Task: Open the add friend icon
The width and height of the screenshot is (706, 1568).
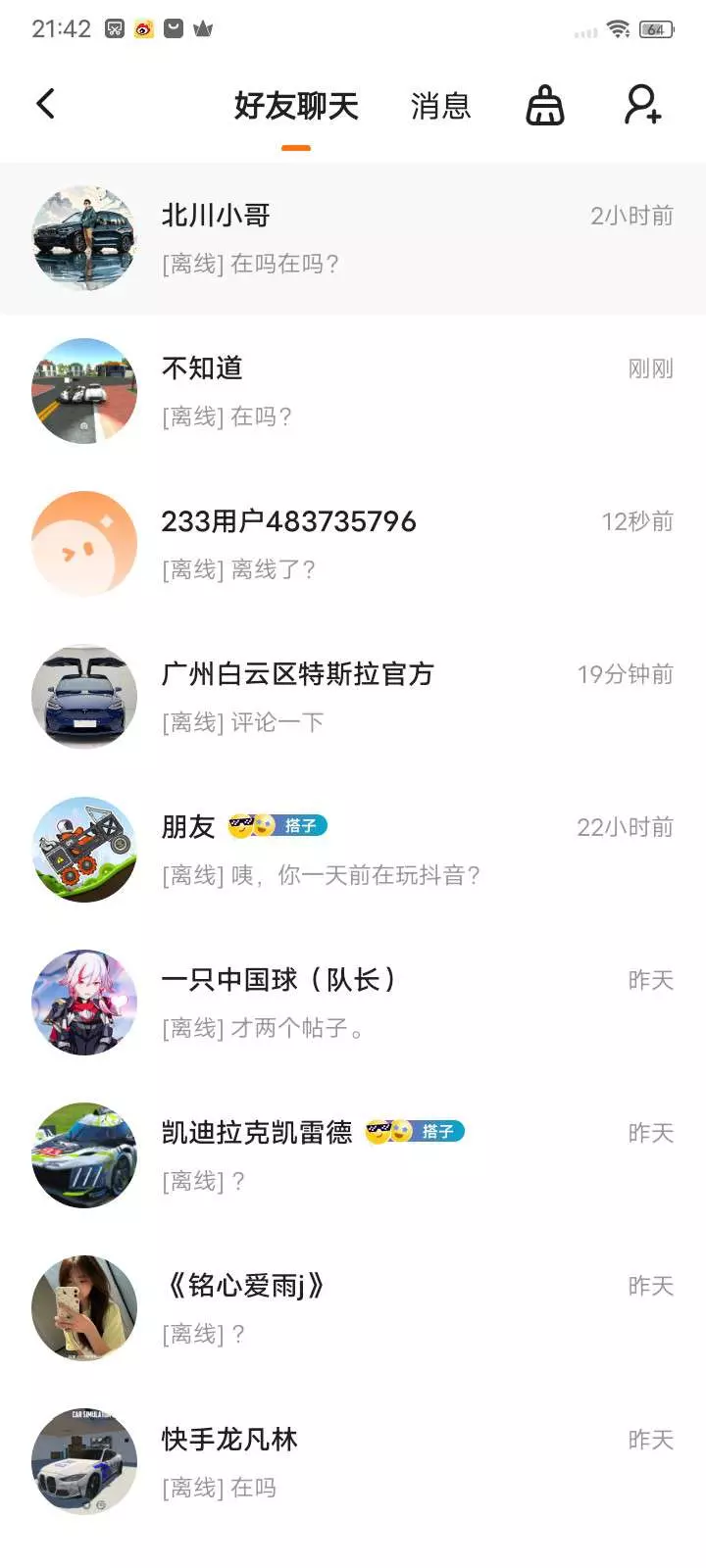Action: pyautogui.click(x=643, y=105)
